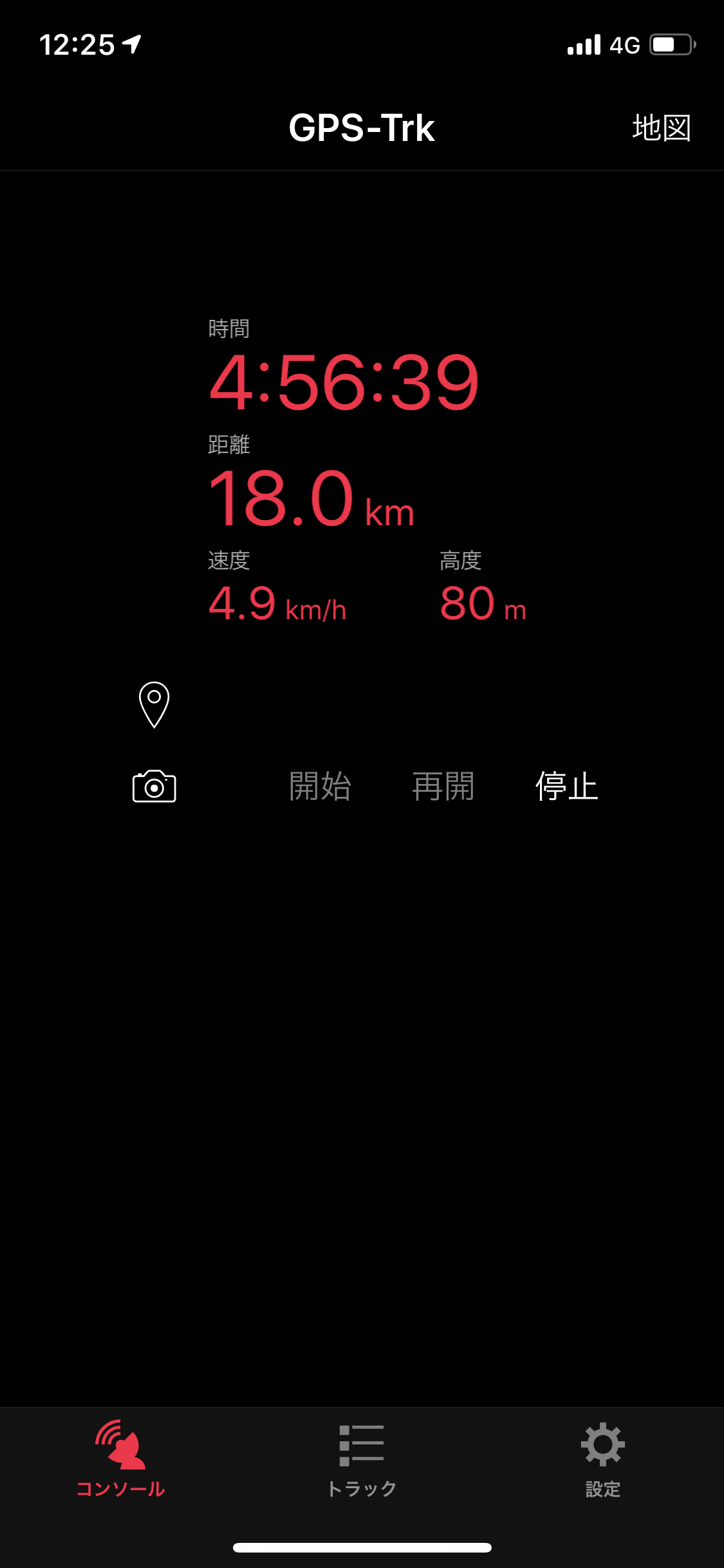Tap the location pin waypoint icon
The width and height of the screenshot is (724, 1568).
click(154, 705)
